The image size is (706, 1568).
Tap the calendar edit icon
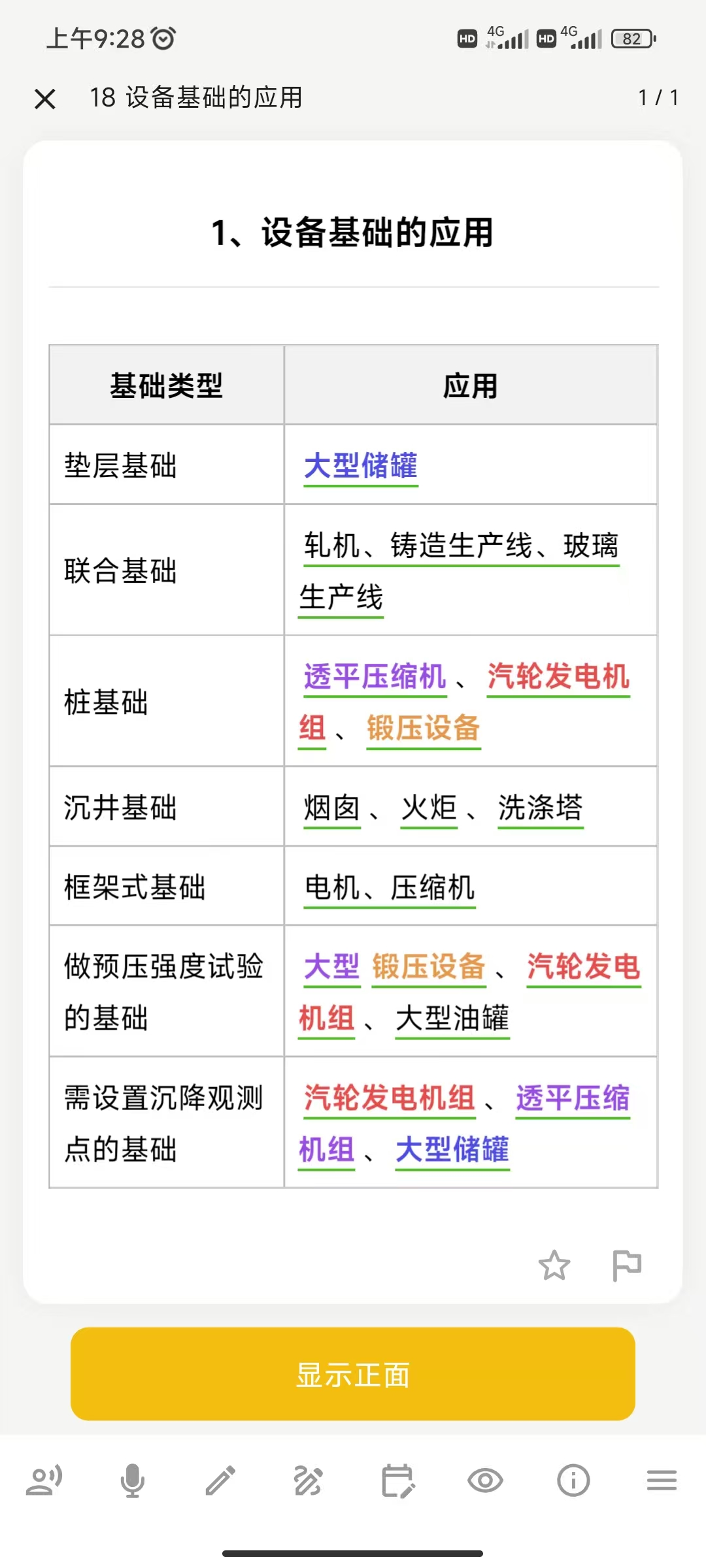[397, 1480]
